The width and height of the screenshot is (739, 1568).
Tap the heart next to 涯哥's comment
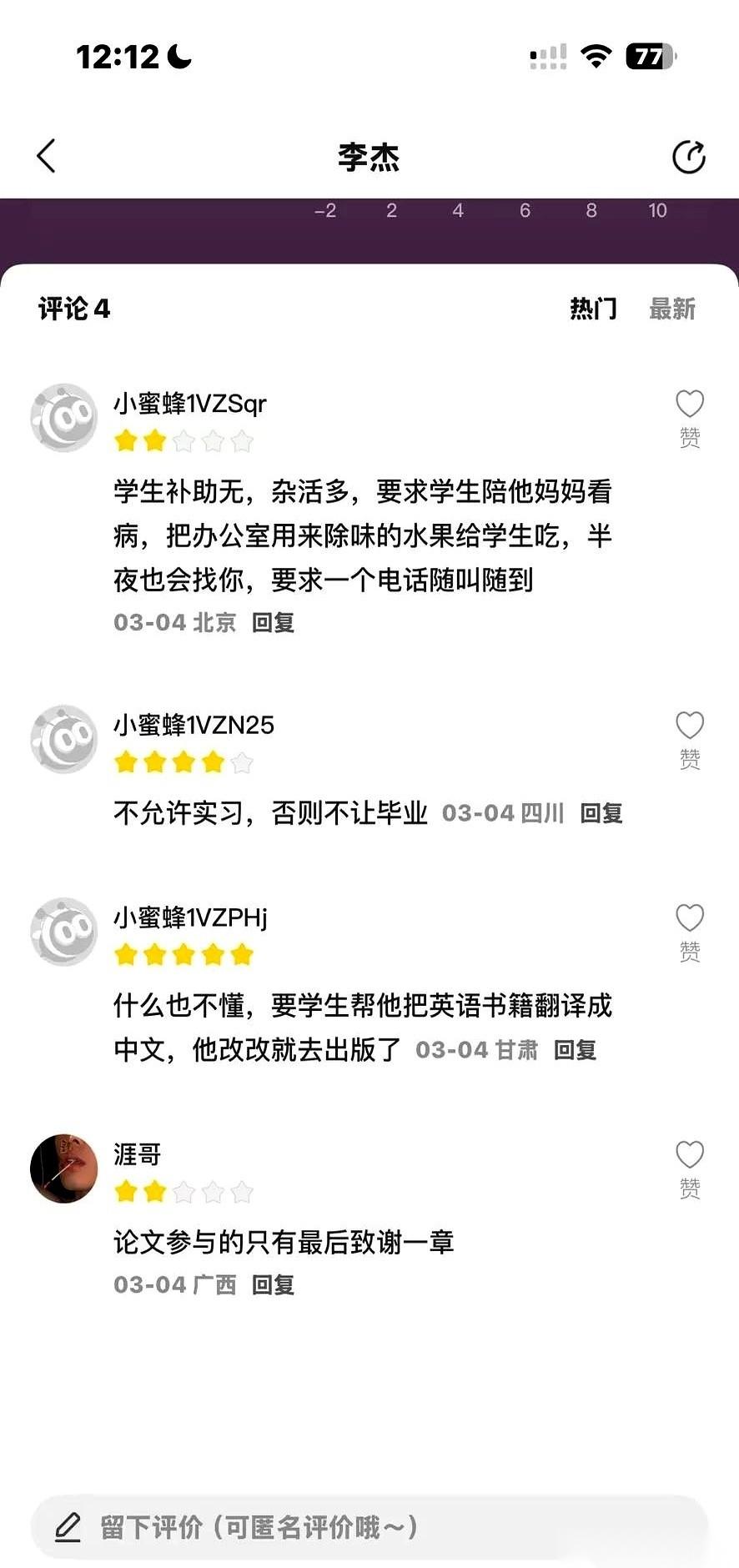(689, 1155)
